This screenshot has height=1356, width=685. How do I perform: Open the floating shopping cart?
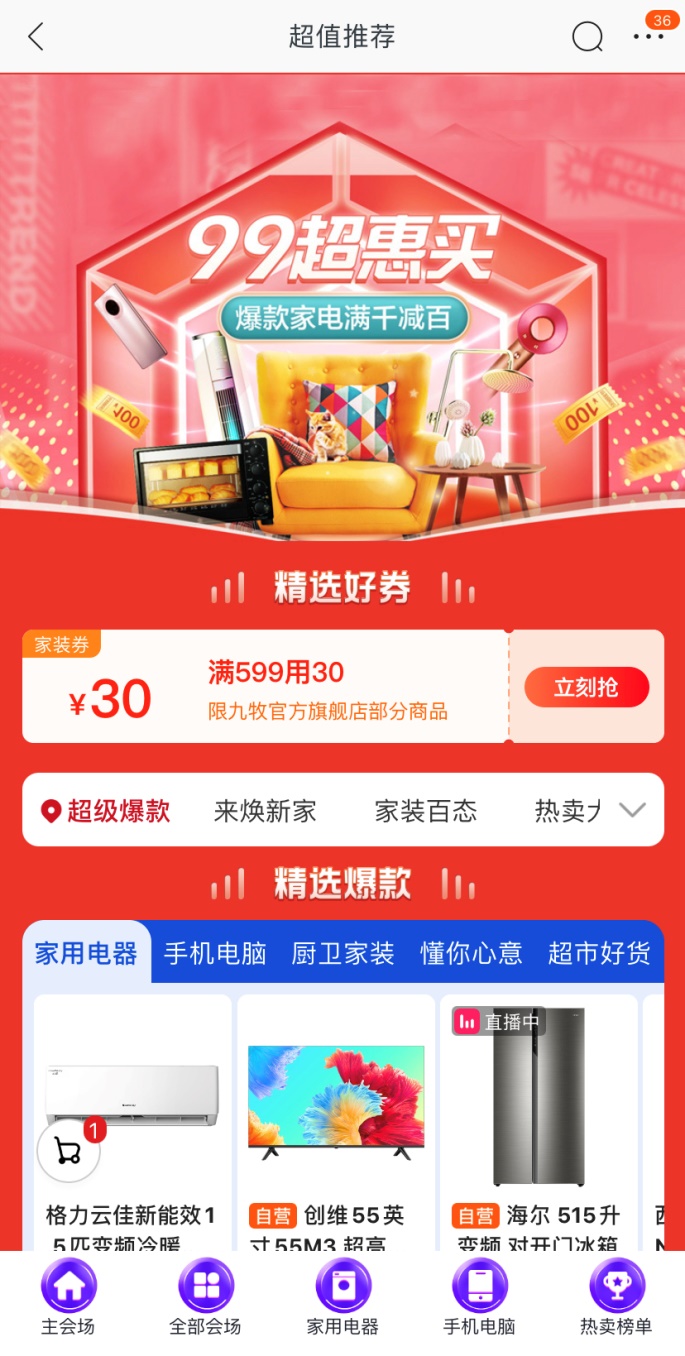tap(68, 1151)
